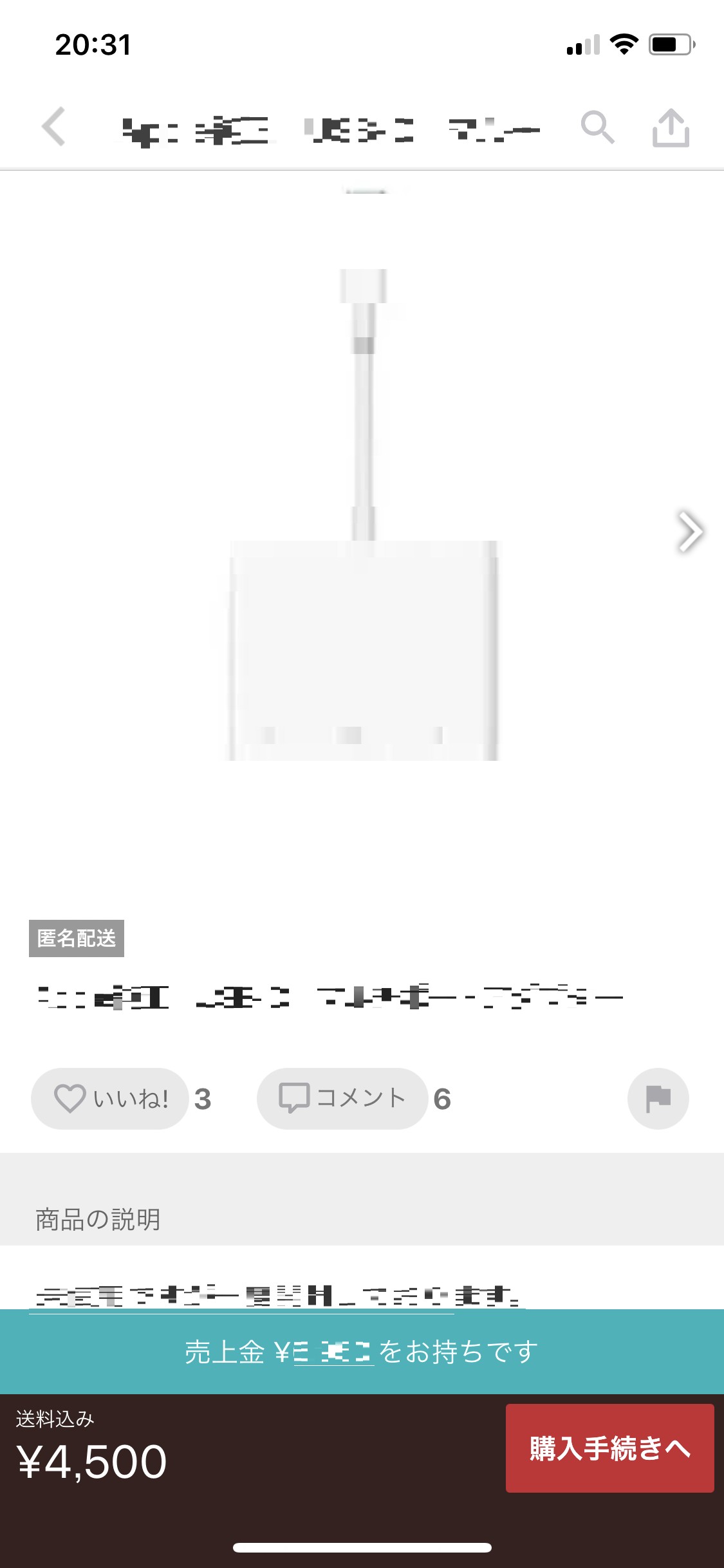Go back using the top-left arrow
This screenshot has width=724, height=1568.
pos(53,127)
